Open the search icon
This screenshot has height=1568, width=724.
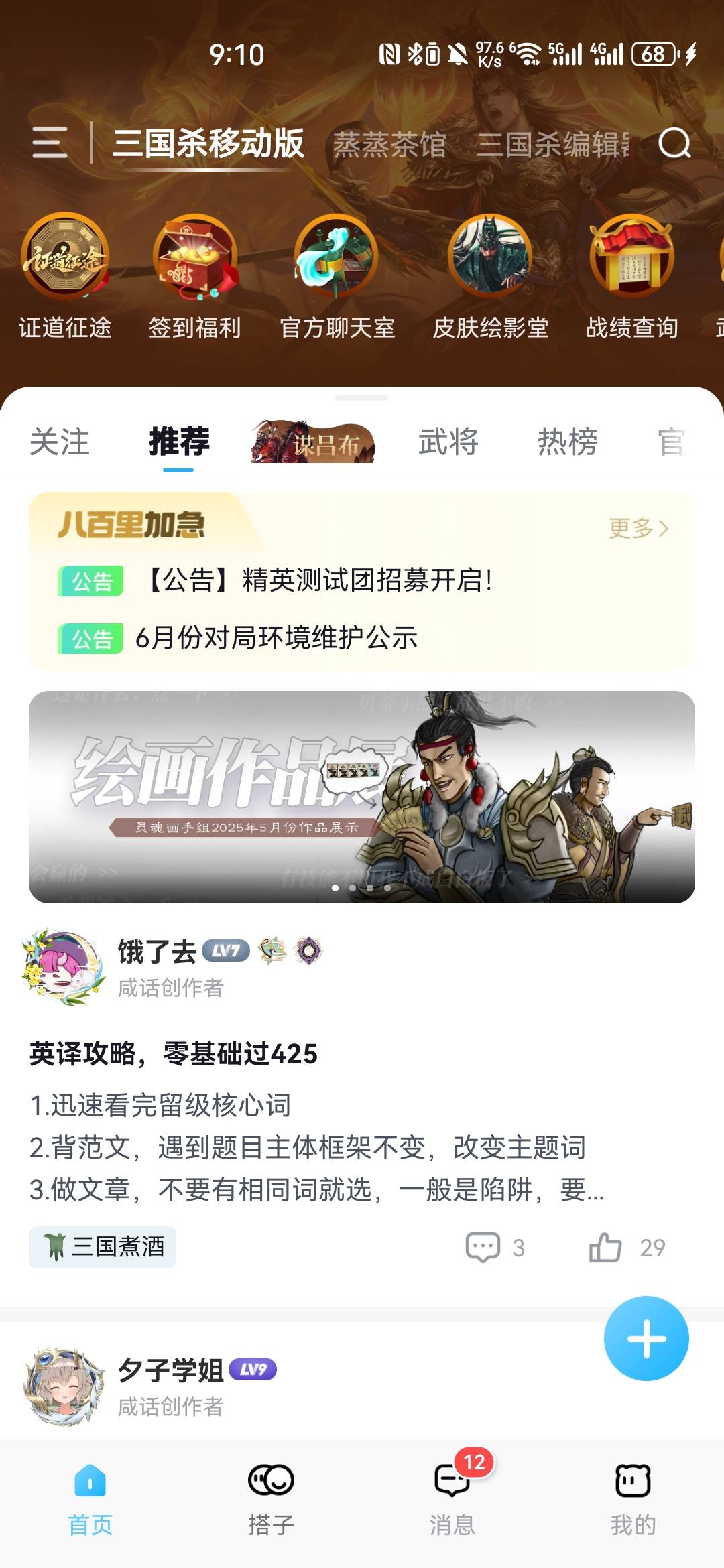click(x=674, y=143)
